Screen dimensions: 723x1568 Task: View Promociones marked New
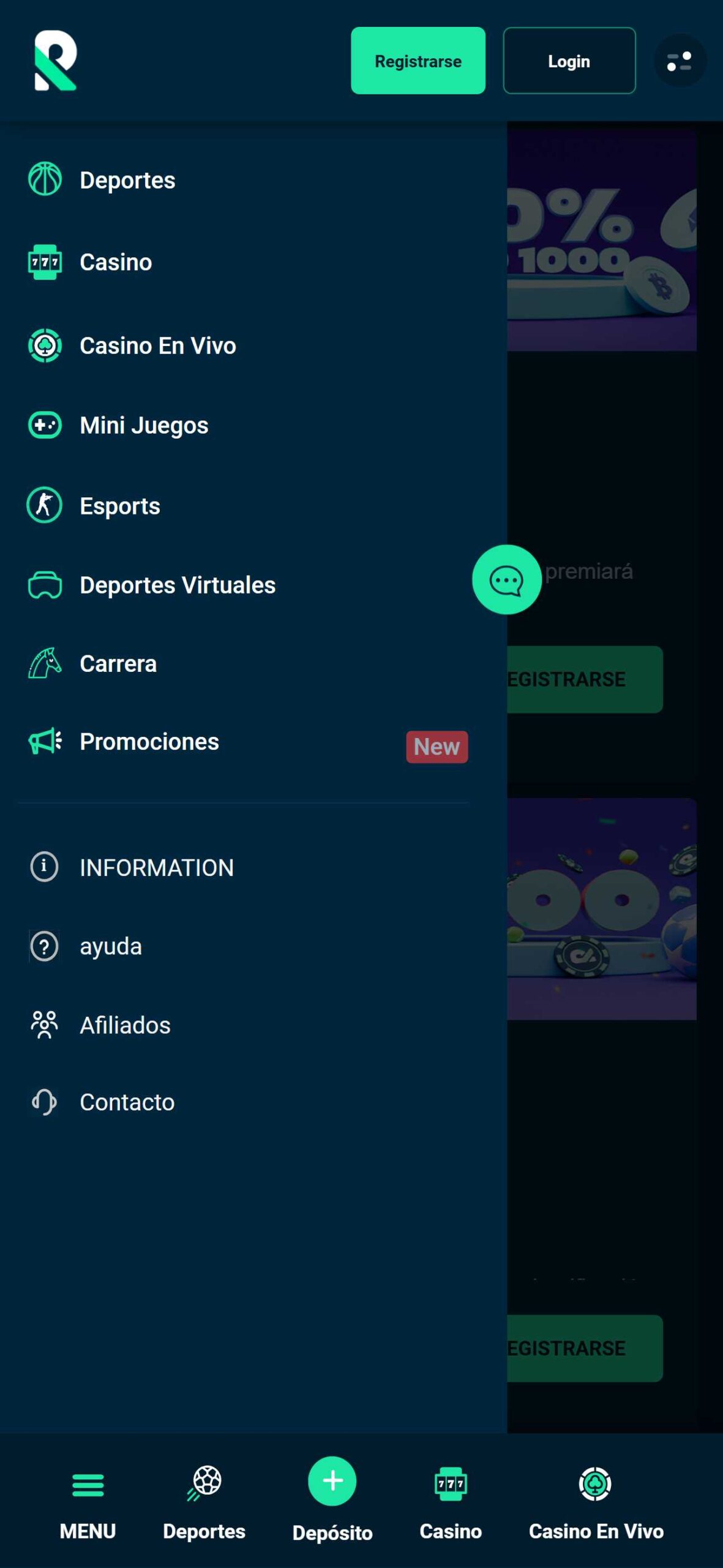coord(244,742)
